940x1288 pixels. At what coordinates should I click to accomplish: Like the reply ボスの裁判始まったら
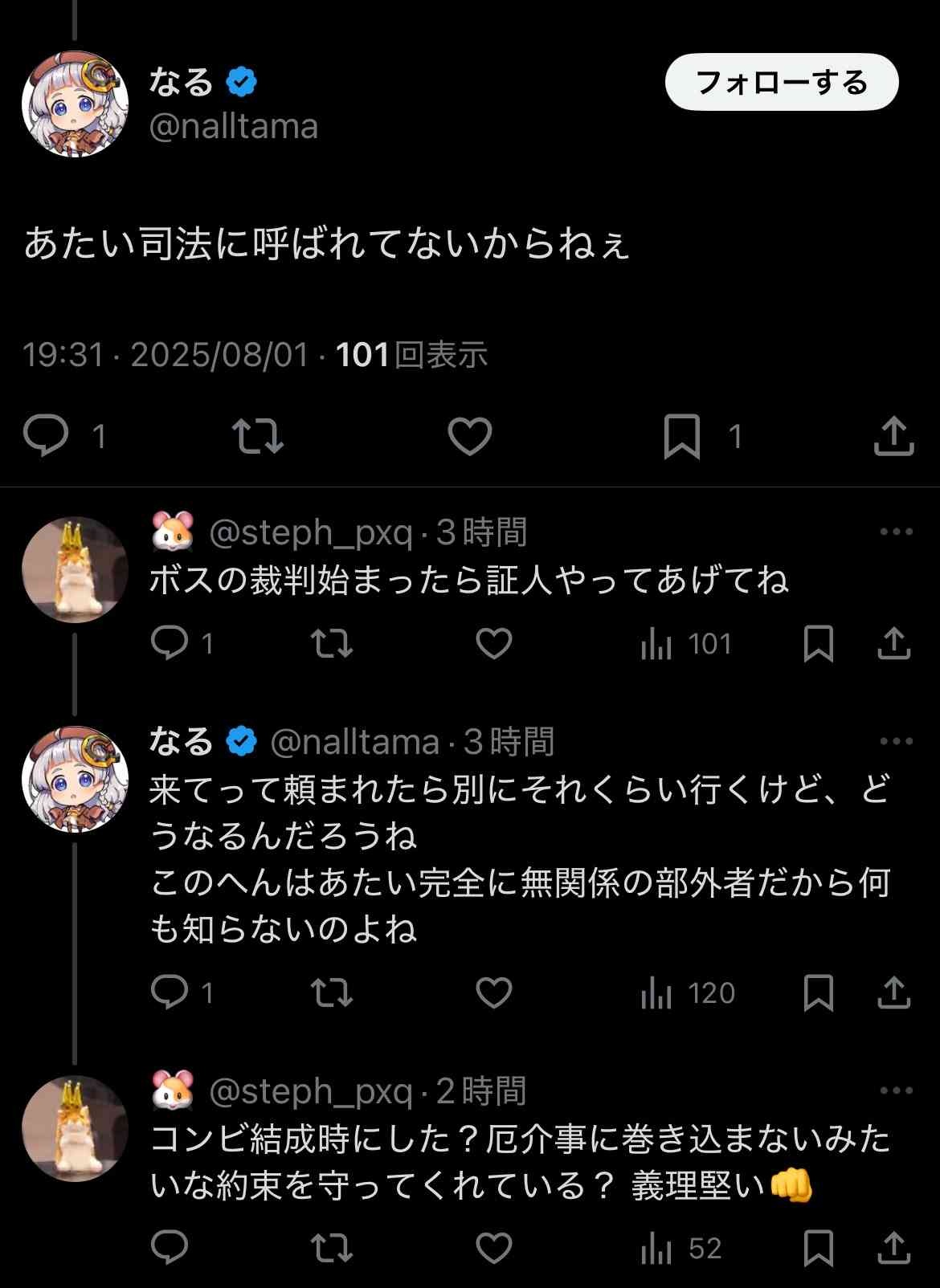tap(493, 643)
